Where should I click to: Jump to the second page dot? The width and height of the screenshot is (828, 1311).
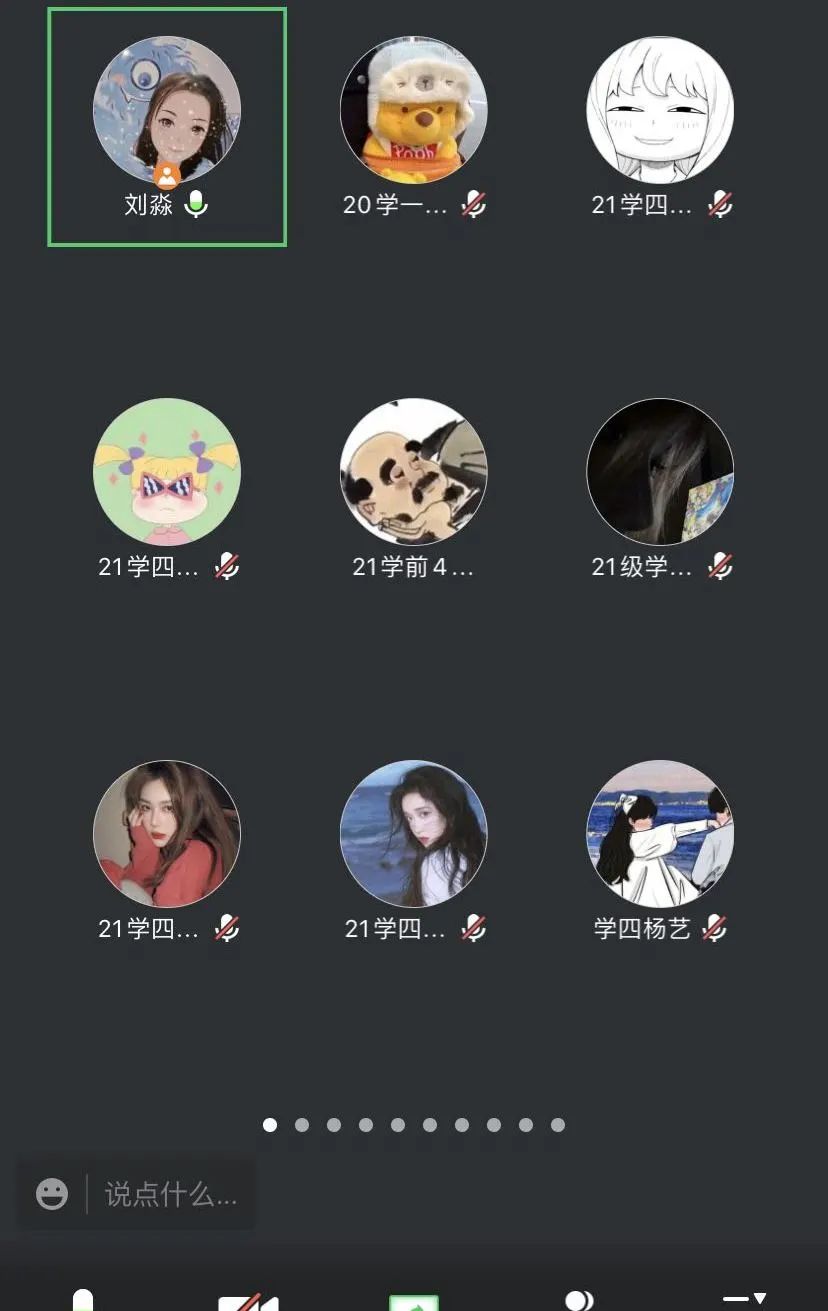pos(302,1125)
